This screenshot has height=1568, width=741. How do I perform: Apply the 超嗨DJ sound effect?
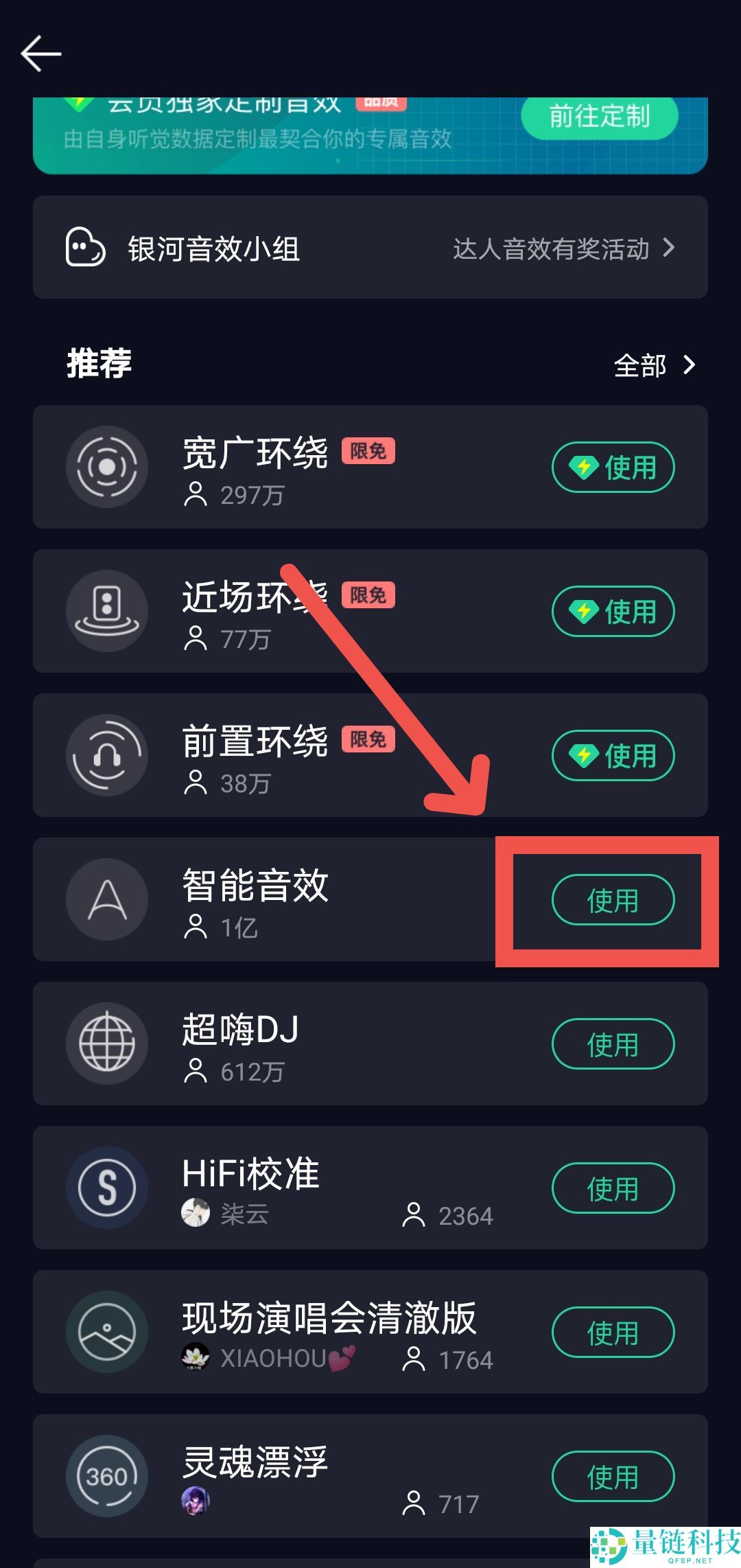(613, 1044)
